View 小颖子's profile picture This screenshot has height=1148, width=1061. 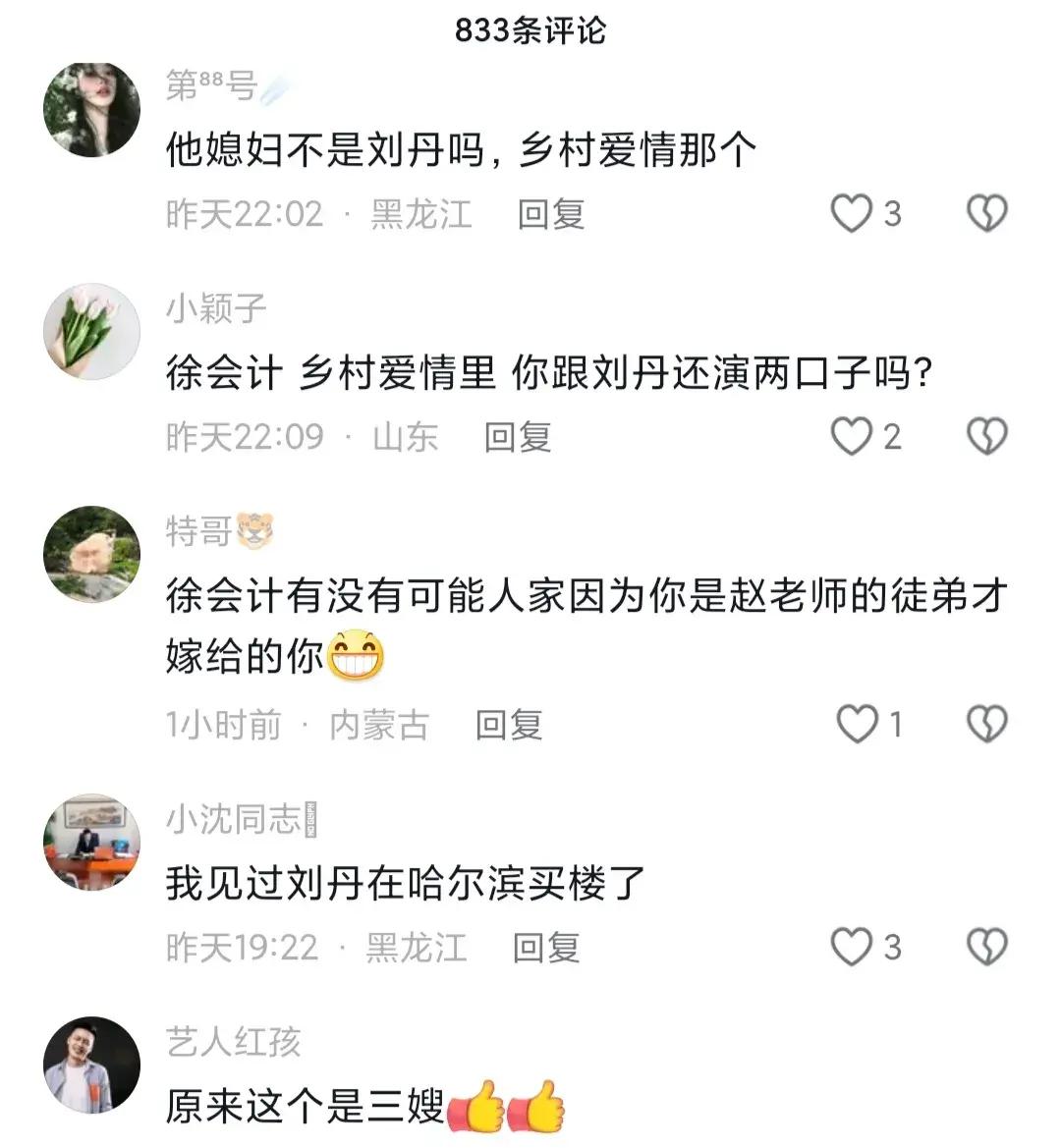click(x=92, y=332)
